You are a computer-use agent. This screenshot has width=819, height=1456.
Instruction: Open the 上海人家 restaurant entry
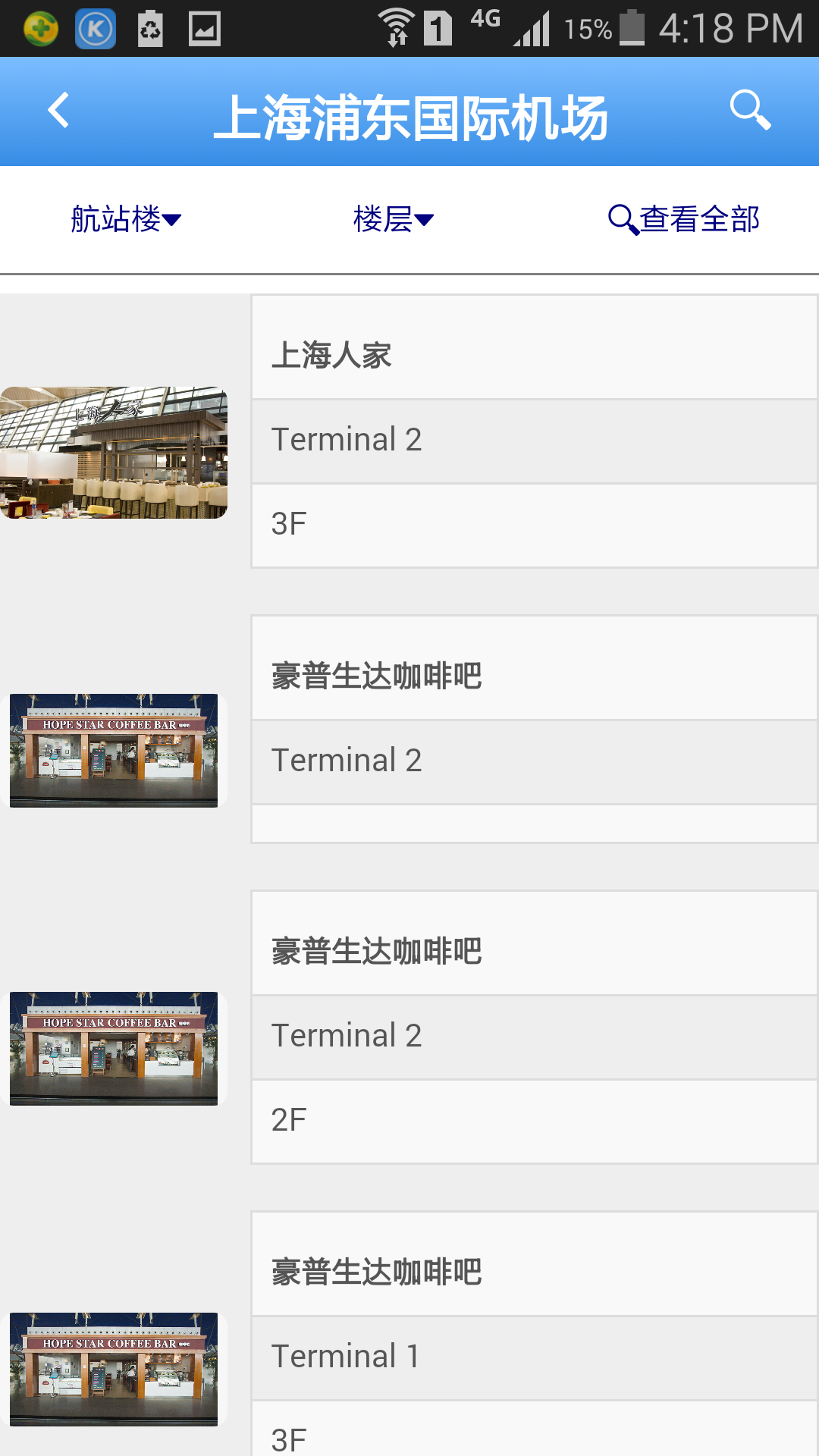[x=334, y=354]
